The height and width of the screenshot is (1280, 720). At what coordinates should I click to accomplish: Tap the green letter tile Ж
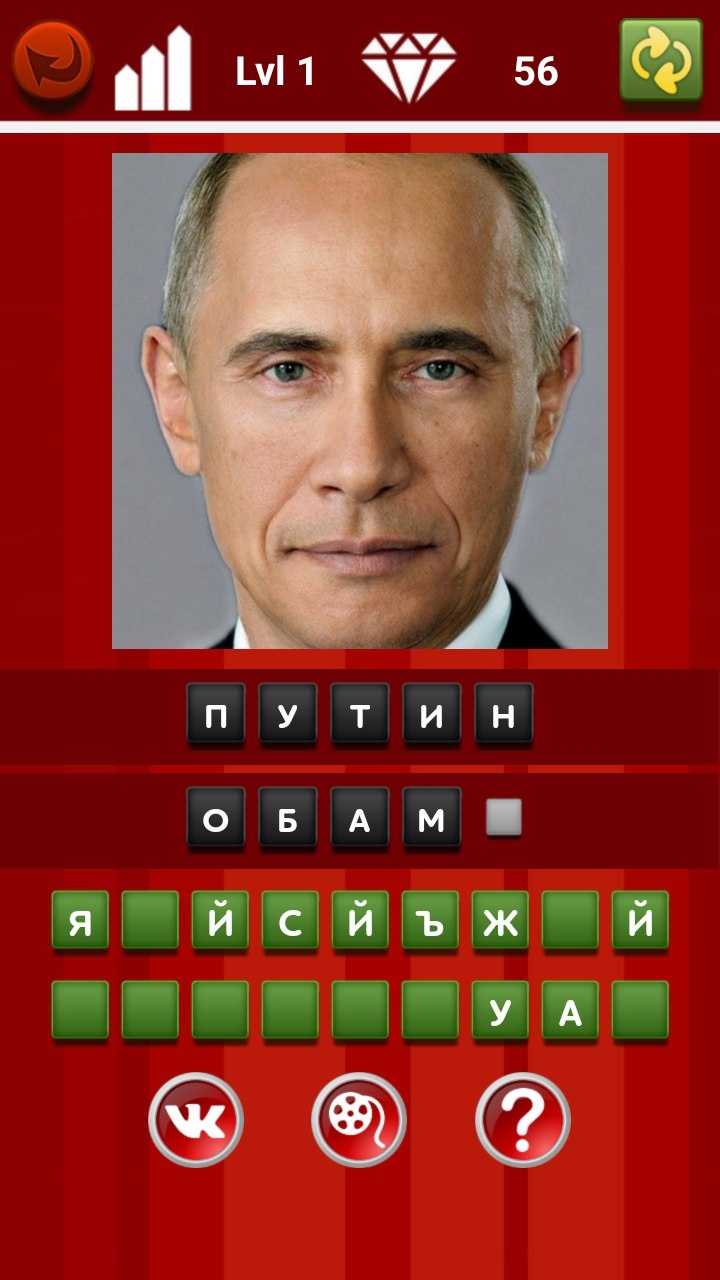coord(500,921)
